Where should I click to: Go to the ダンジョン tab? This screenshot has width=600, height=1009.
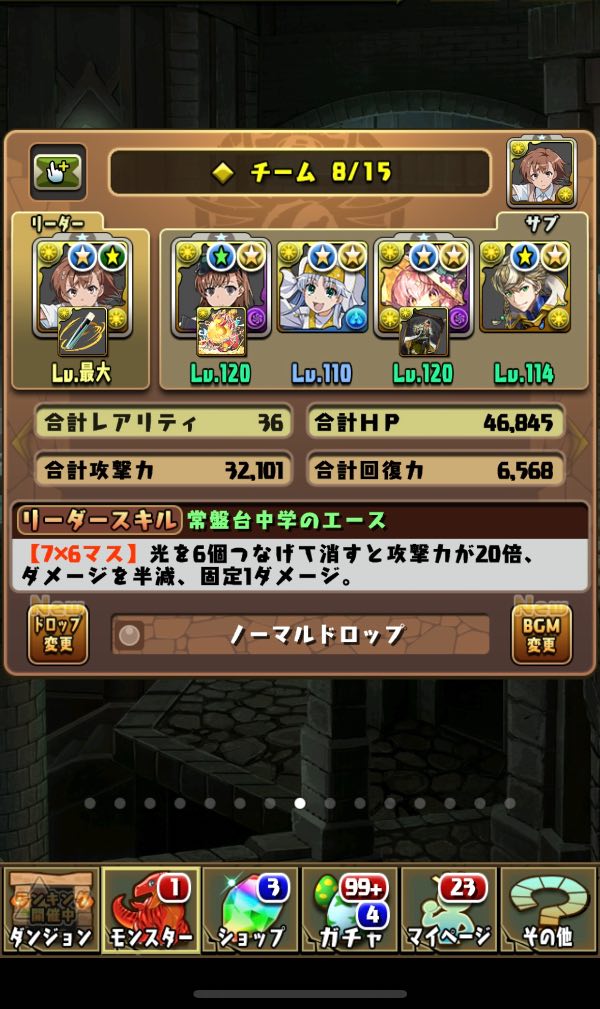click(50, 908)
